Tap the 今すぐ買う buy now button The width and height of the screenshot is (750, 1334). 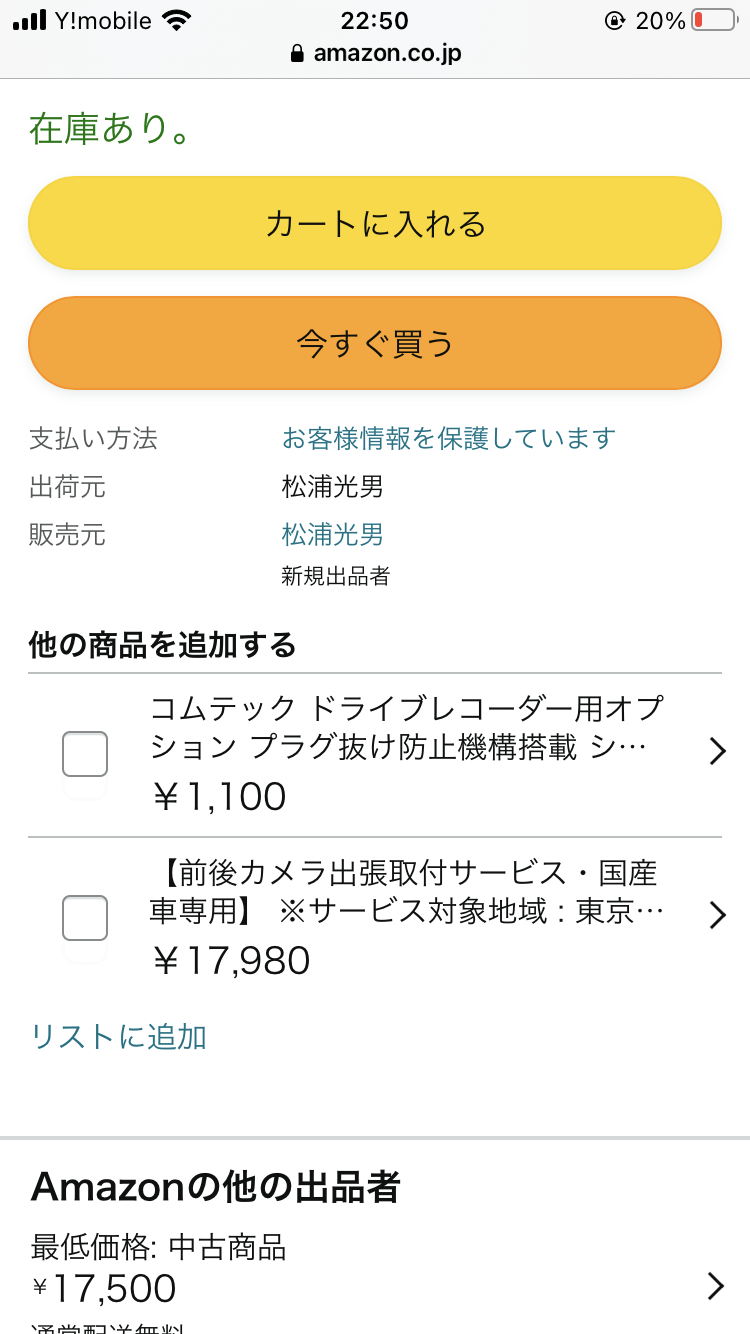(x=375, y=342)
